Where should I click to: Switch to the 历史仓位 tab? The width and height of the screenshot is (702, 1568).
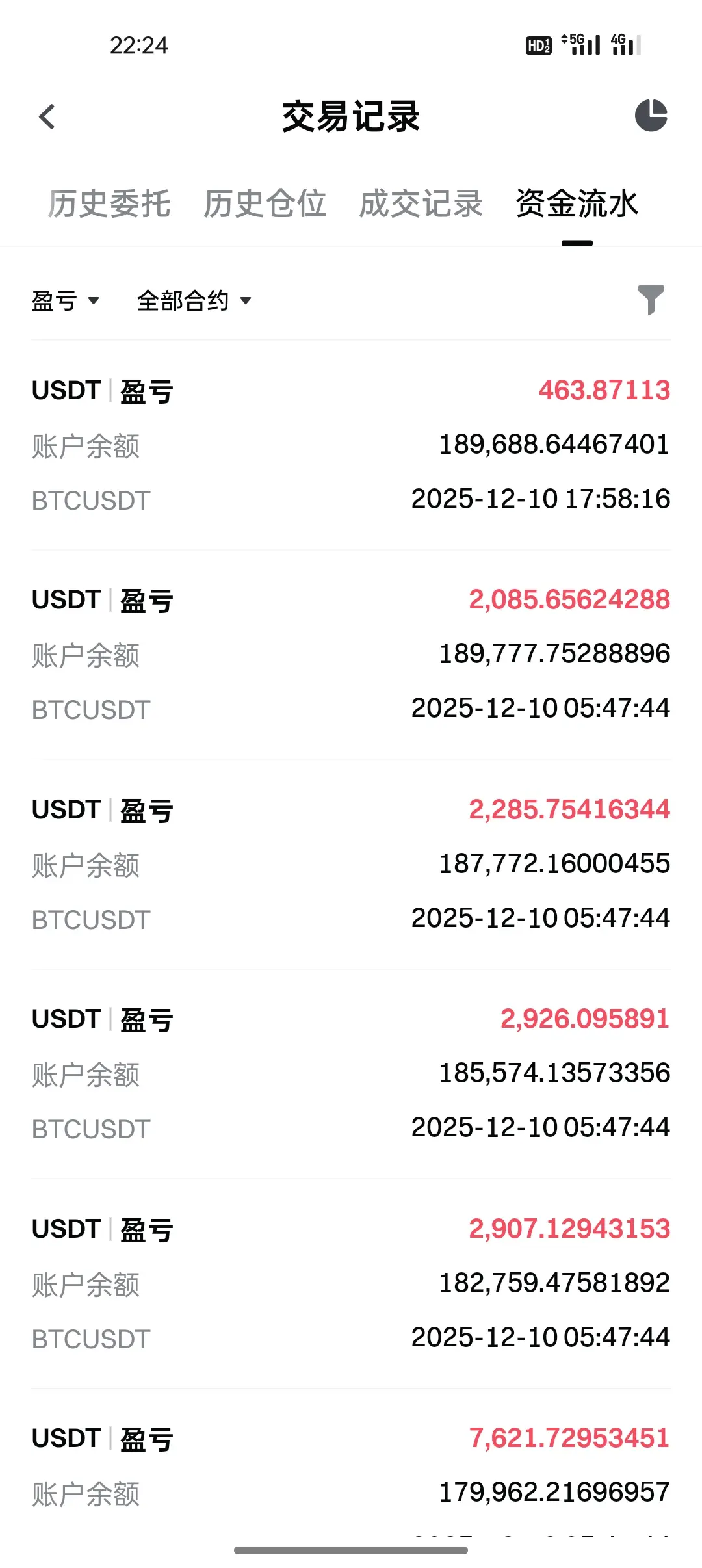[x=265, y=203]
